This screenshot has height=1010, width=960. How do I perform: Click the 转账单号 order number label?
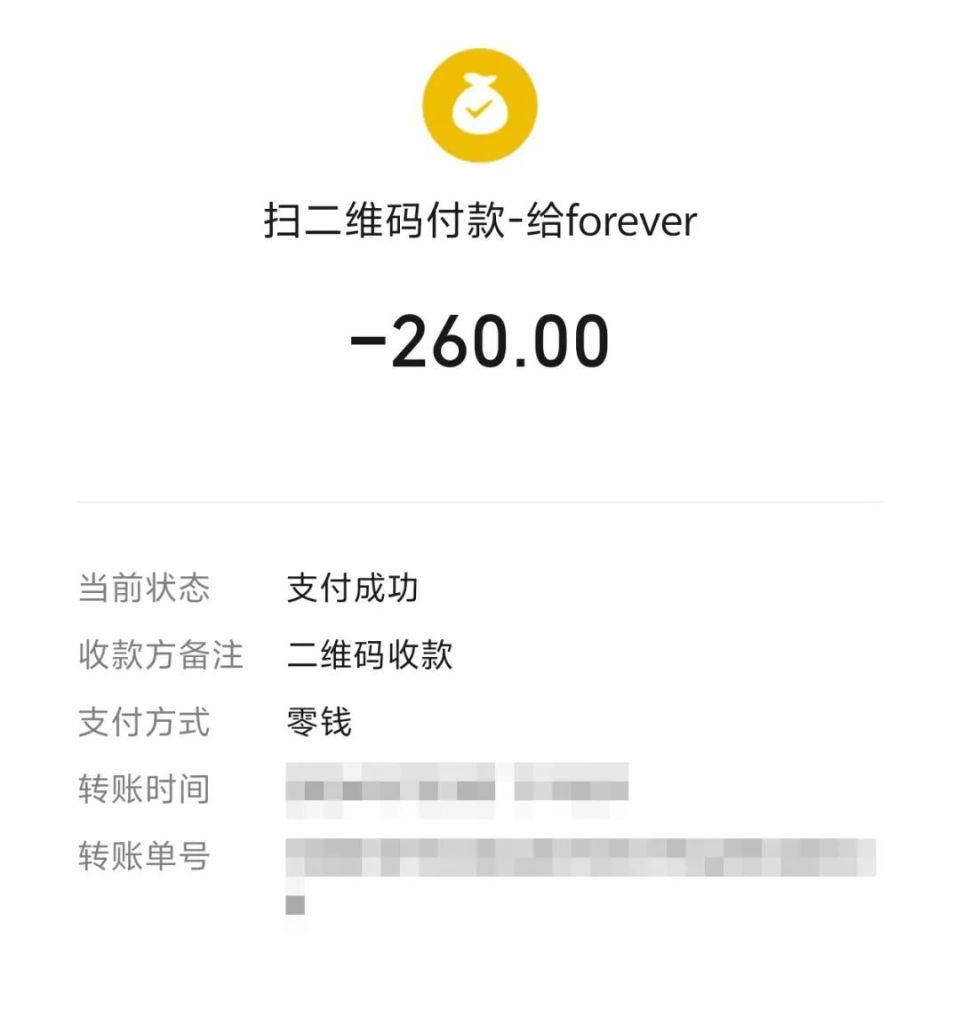142,857
